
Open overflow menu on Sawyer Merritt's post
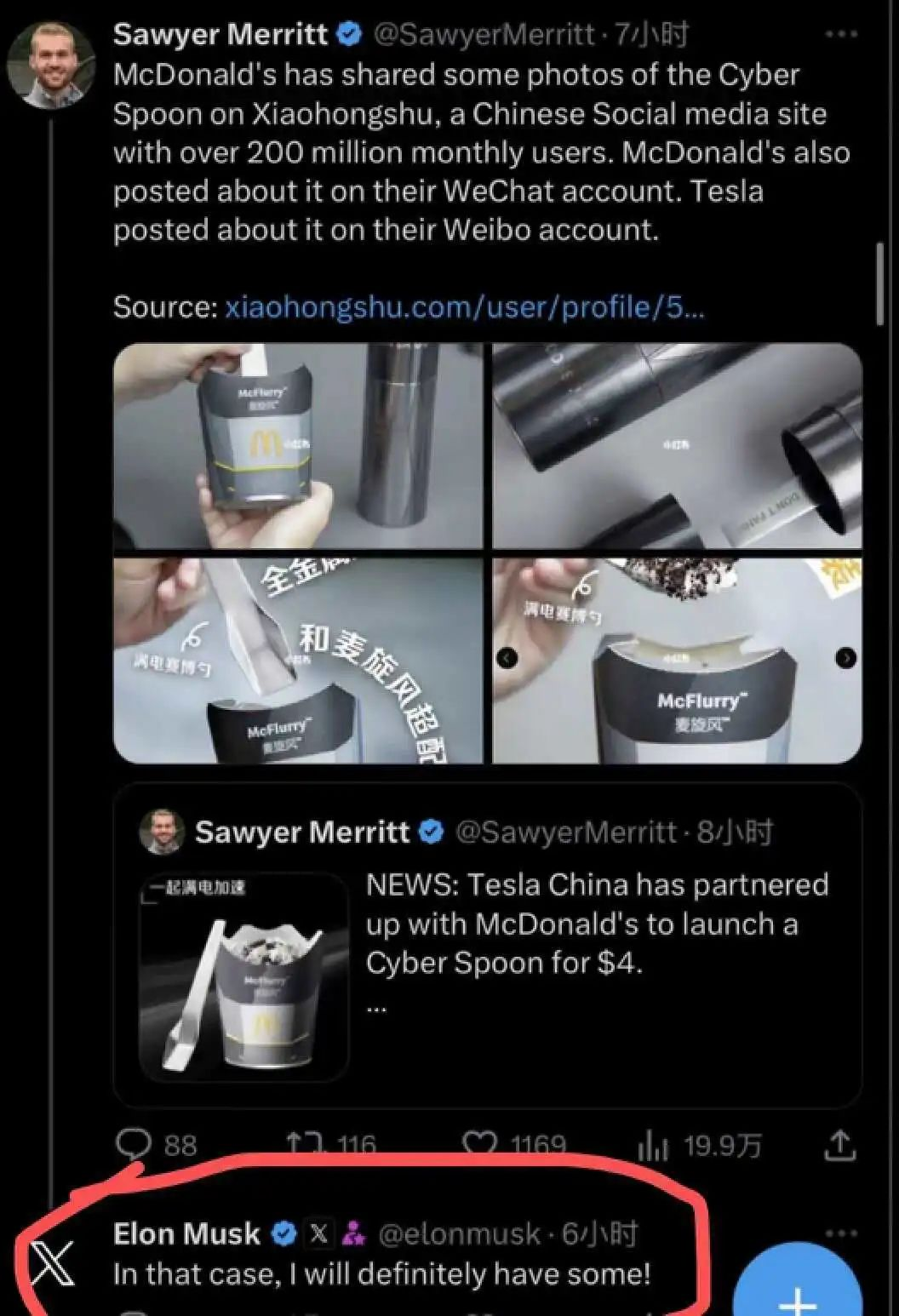pyautogui.click(x=841, y=35)
